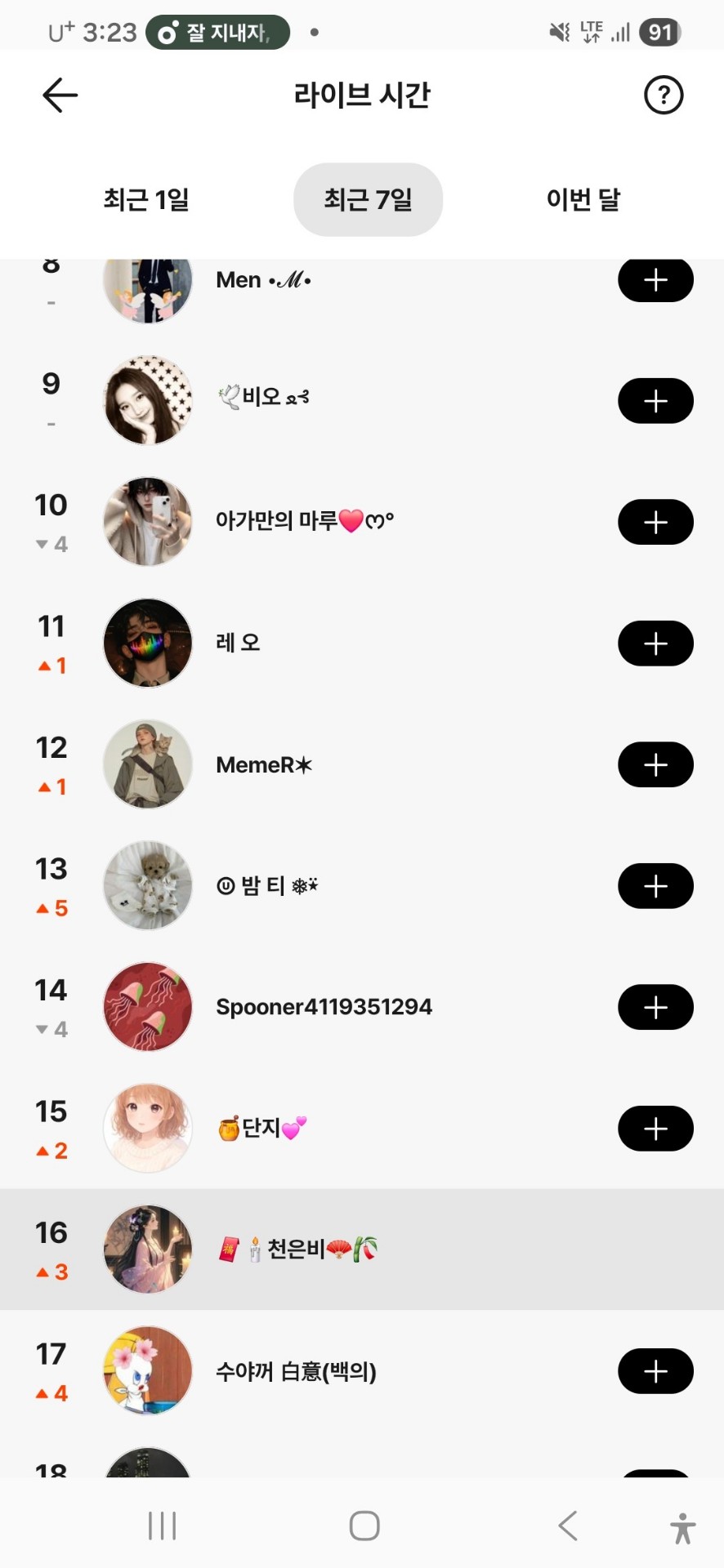Tap the 잘 지내자 status bar capsule

(x=217, y=32)
